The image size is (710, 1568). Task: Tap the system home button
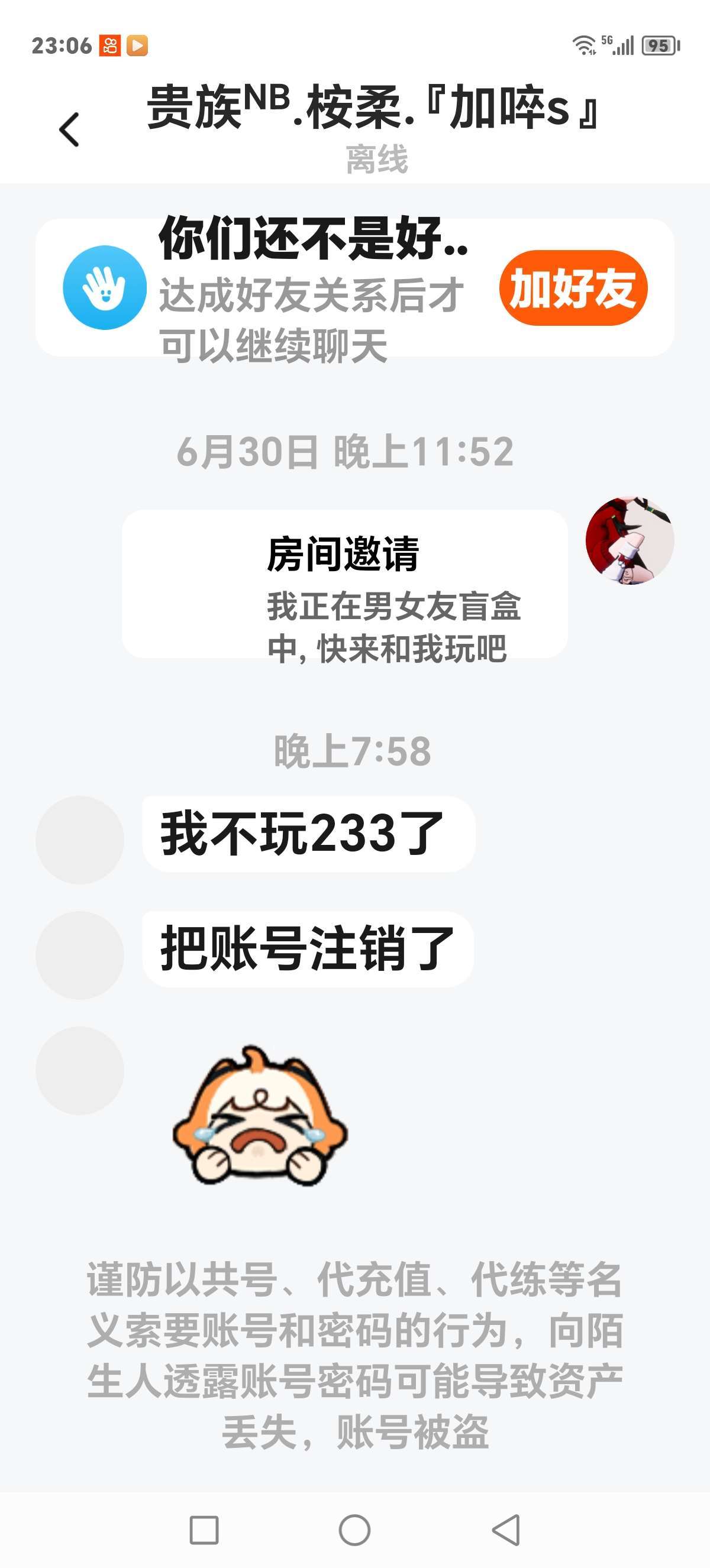point(354,1530)
